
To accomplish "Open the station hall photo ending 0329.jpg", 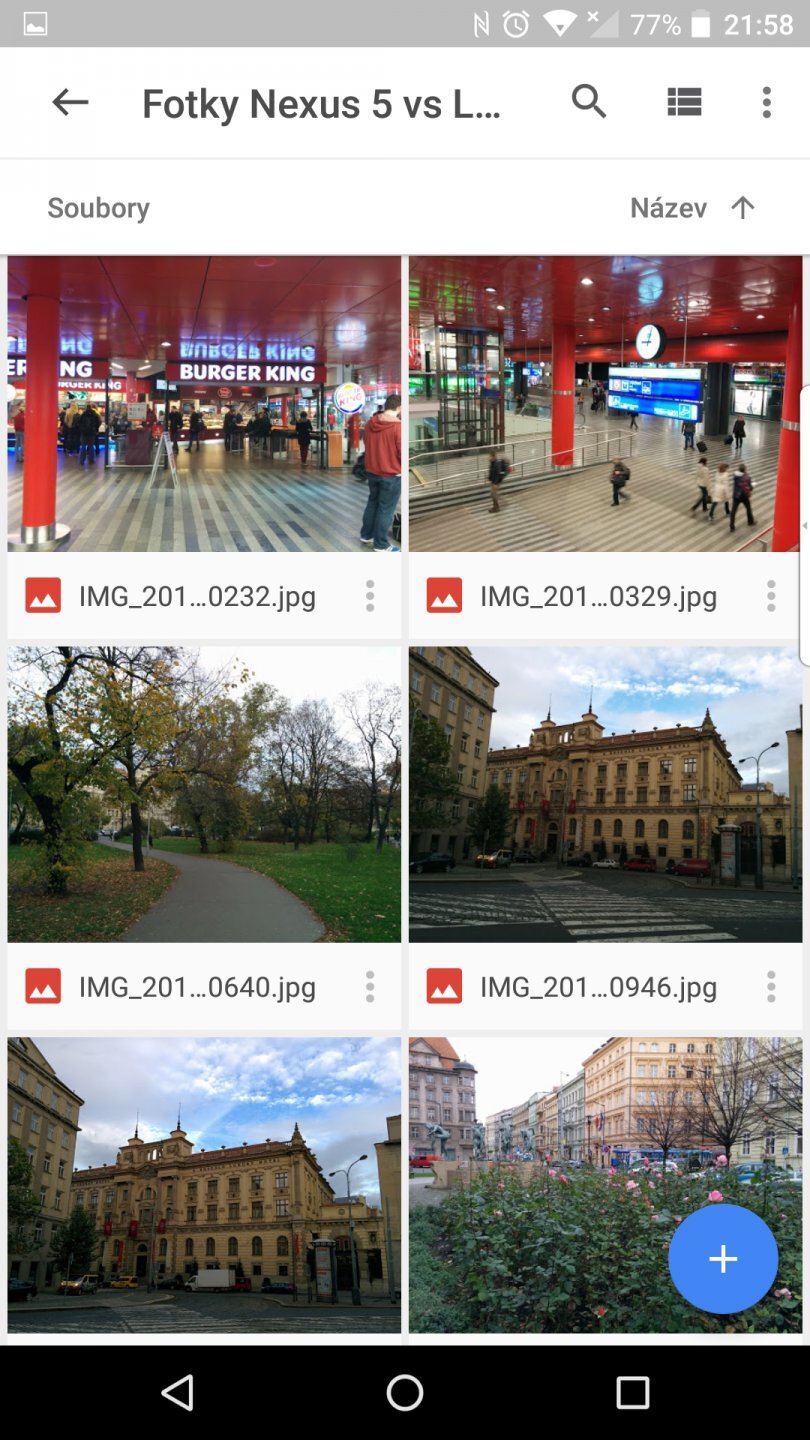I will (605, 404).
